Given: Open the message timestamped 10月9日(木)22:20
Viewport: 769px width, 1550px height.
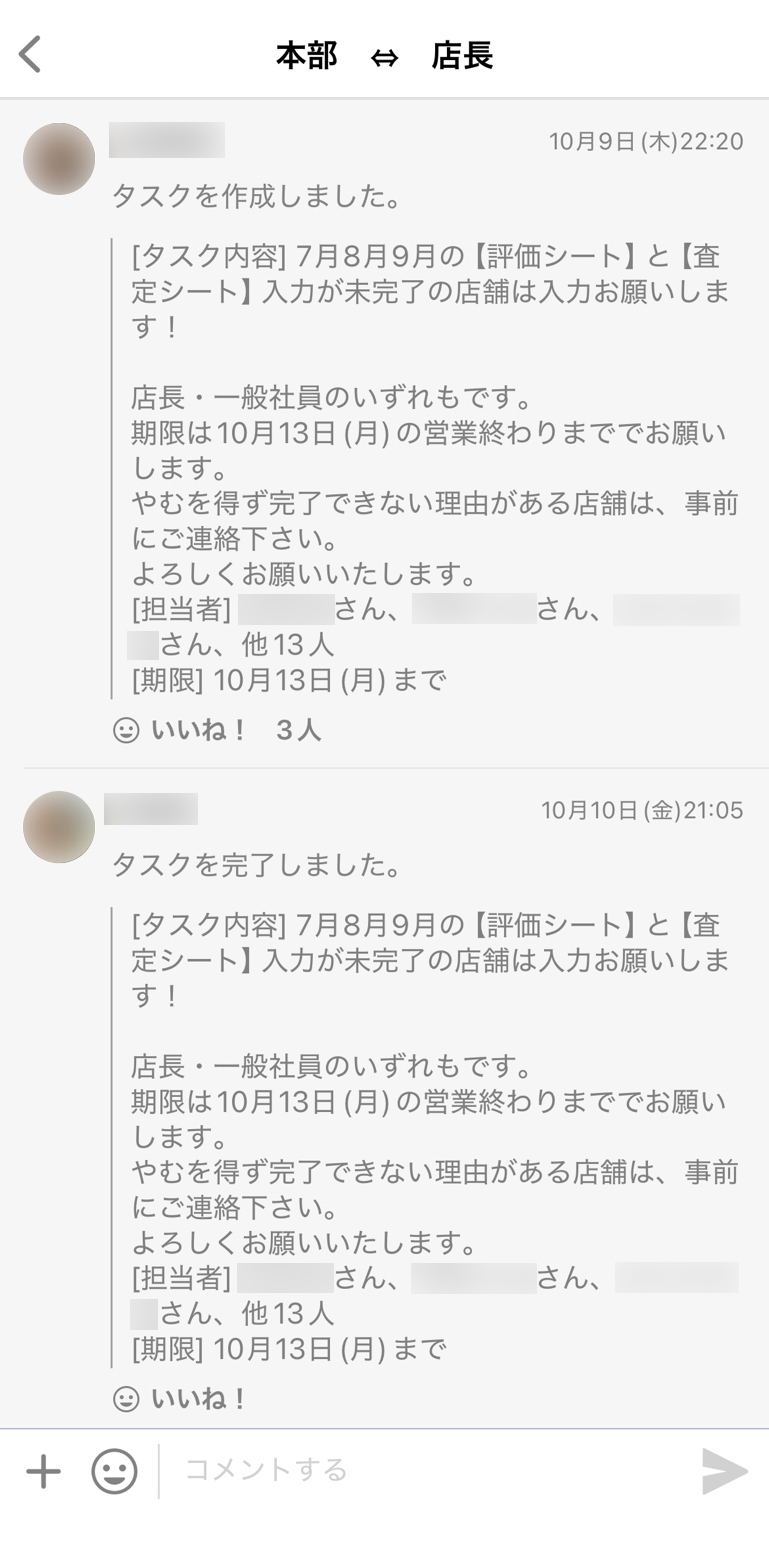Looking at the screenshot, I should [x=640, y=141].
